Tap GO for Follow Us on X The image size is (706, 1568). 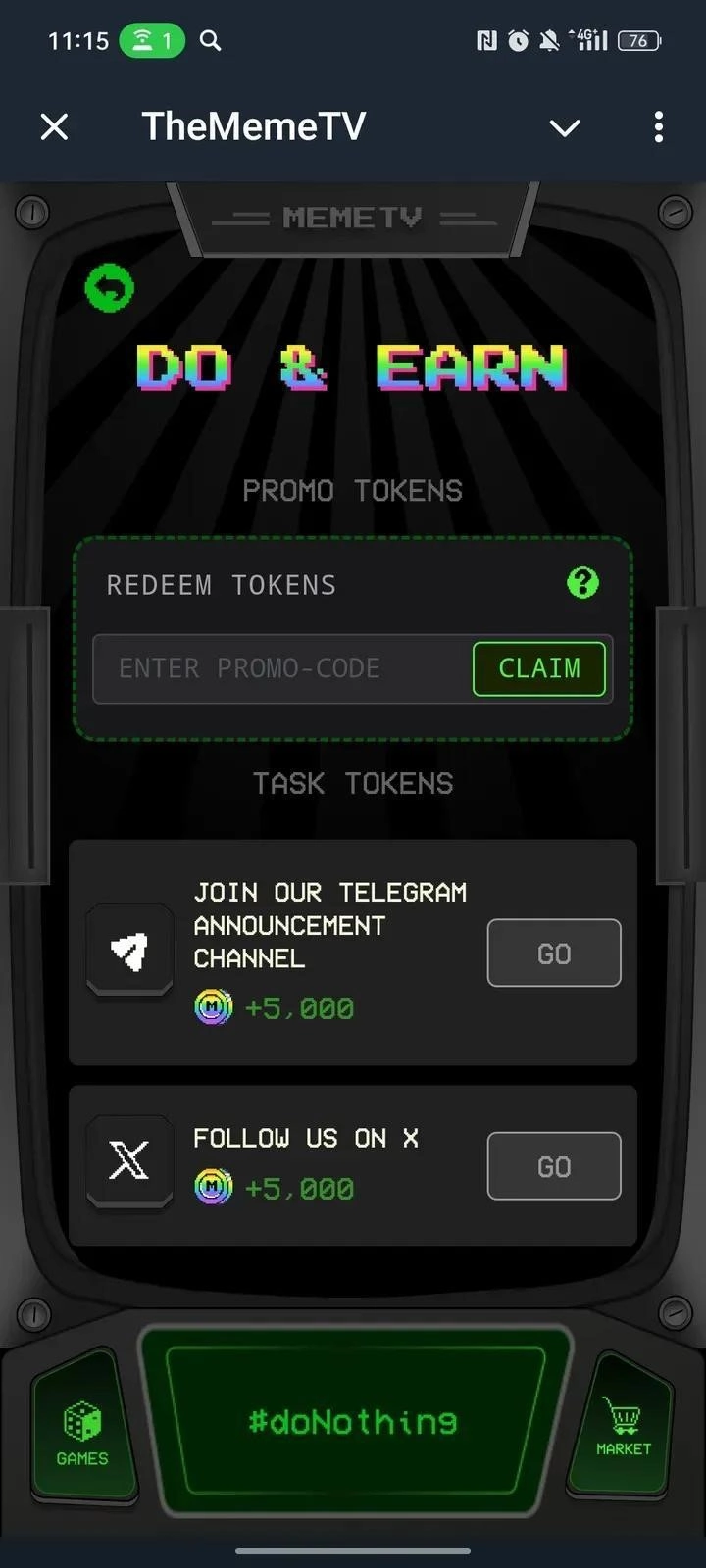tap(554, 1166)
